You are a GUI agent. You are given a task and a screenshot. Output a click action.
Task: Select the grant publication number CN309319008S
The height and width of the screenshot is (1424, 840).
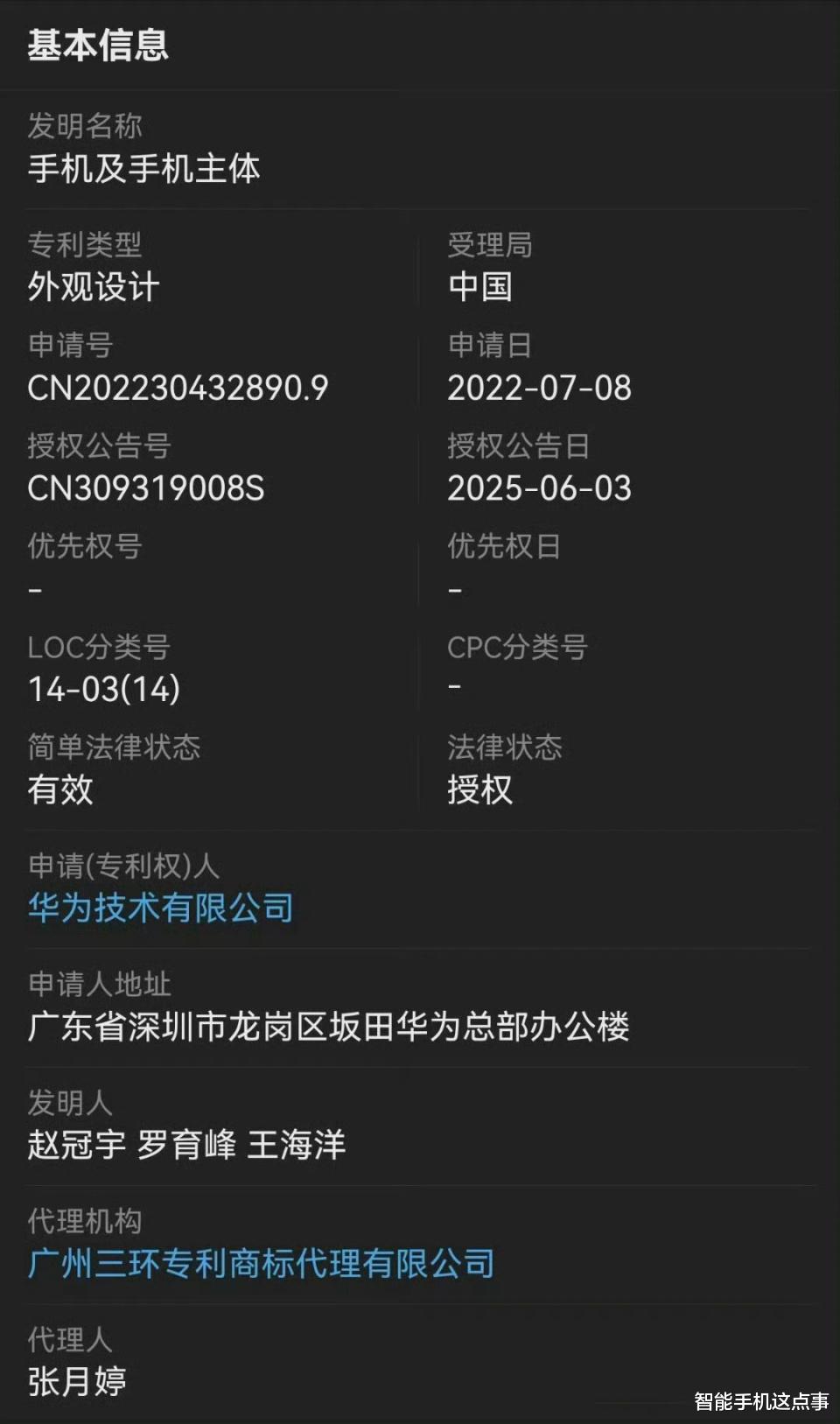point(149,488)
